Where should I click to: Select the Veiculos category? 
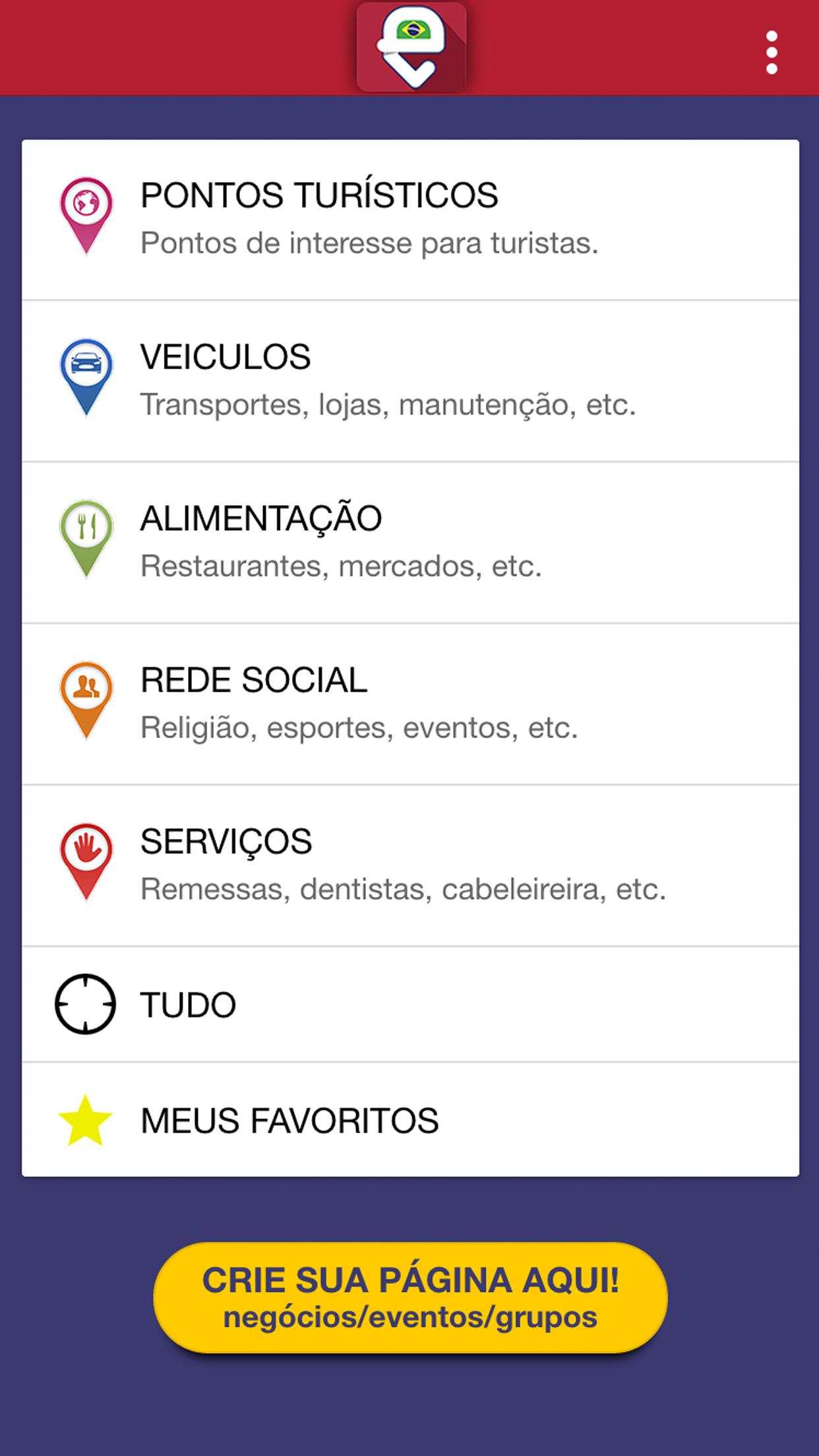(x=409, y=380)
